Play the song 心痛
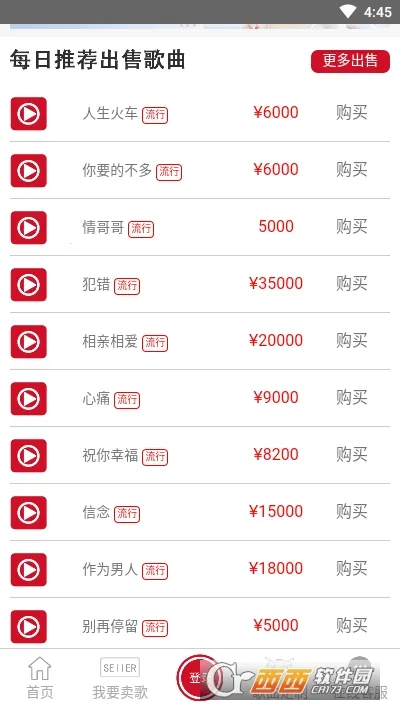The width and height of the screenshot is (400, 710). point(29,399)
